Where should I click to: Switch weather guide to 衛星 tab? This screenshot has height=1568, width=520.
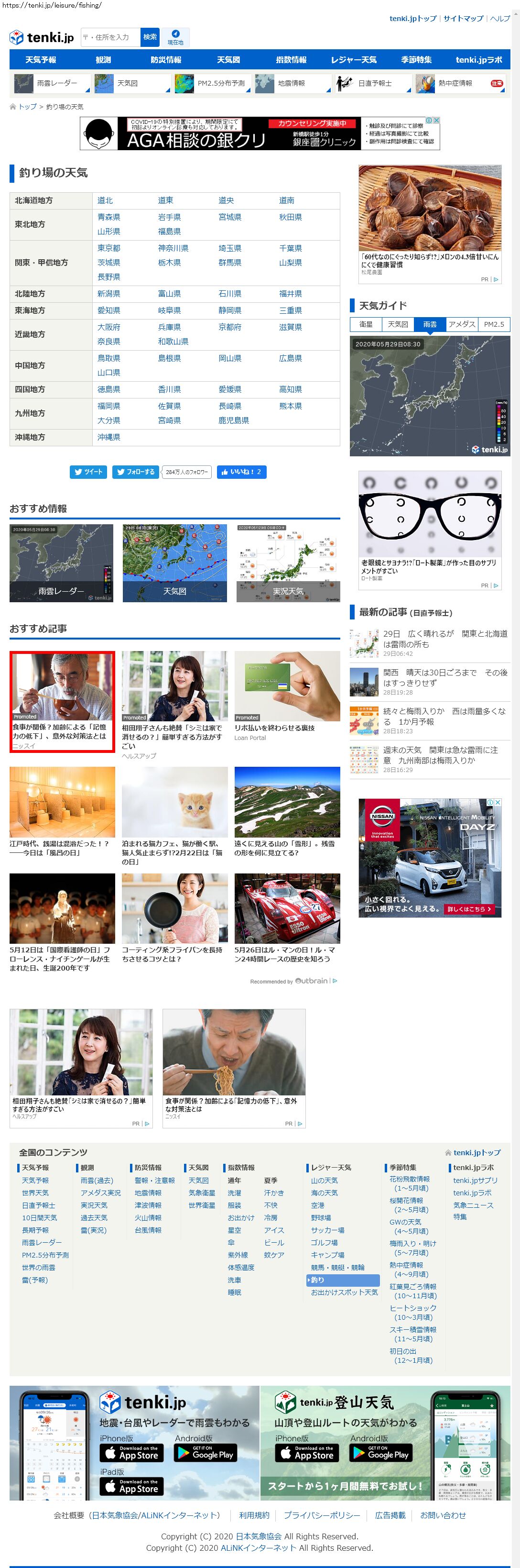(366, 324)
